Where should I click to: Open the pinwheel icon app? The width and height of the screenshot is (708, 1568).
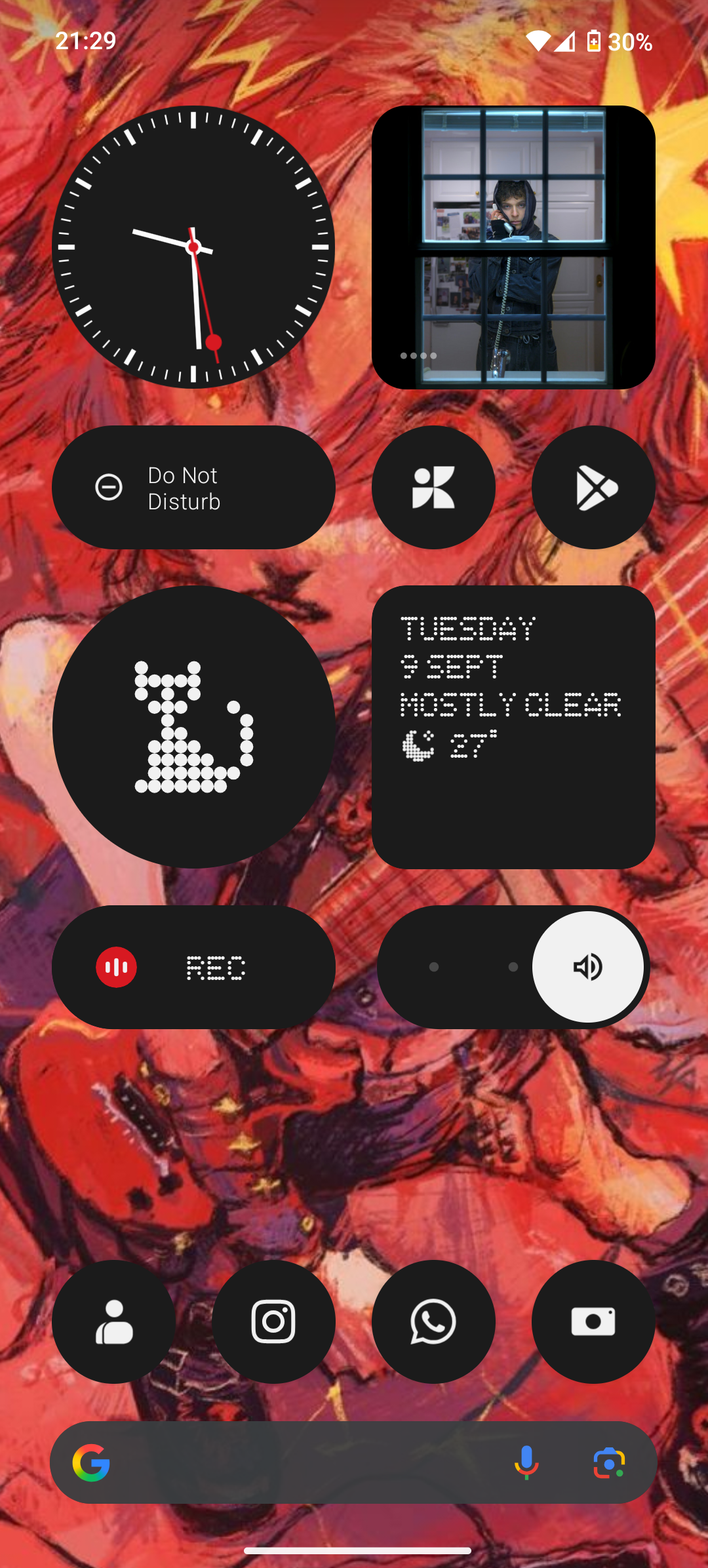point(433,488)
